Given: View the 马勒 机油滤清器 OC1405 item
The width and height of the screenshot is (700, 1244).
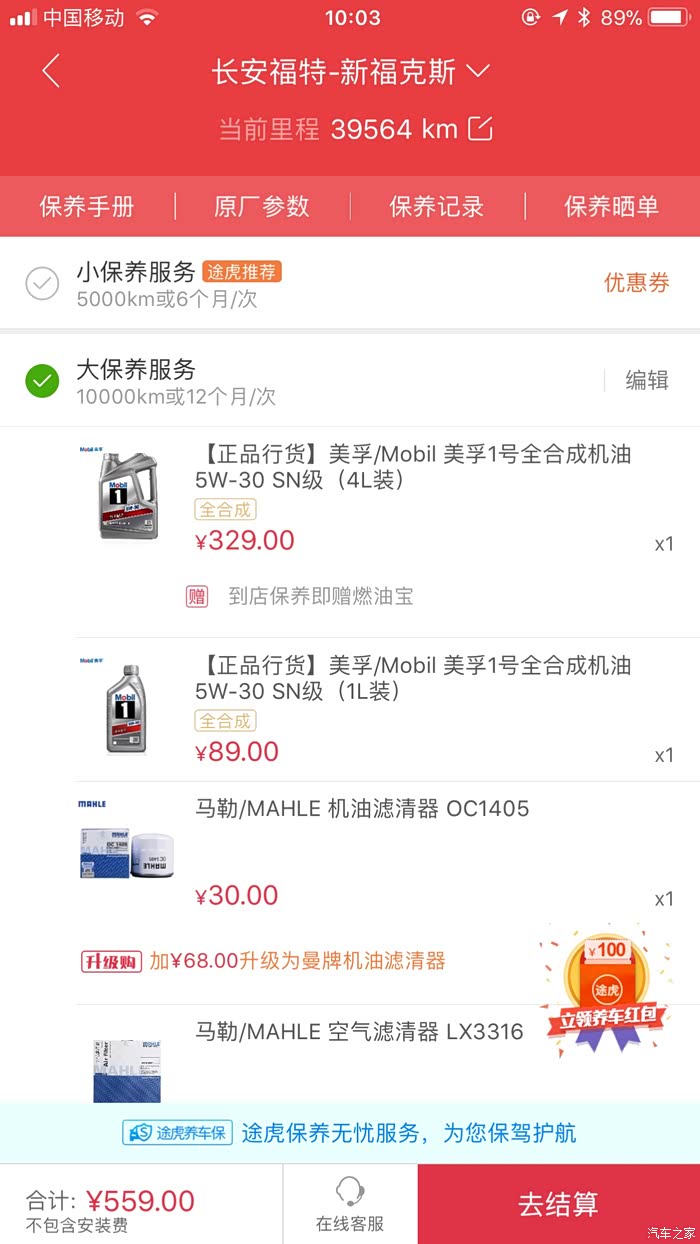Looking at the screenshot, I should 362,809.
